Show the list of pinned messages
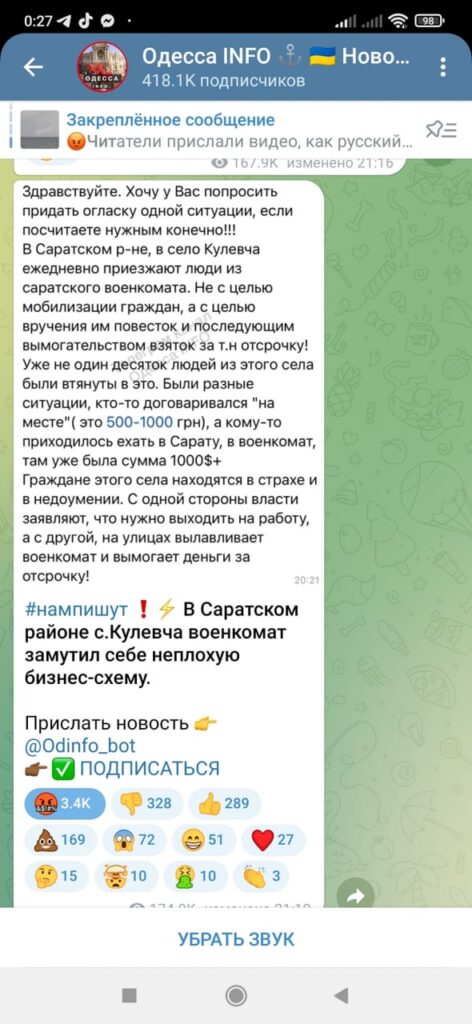 pos(441,130)
